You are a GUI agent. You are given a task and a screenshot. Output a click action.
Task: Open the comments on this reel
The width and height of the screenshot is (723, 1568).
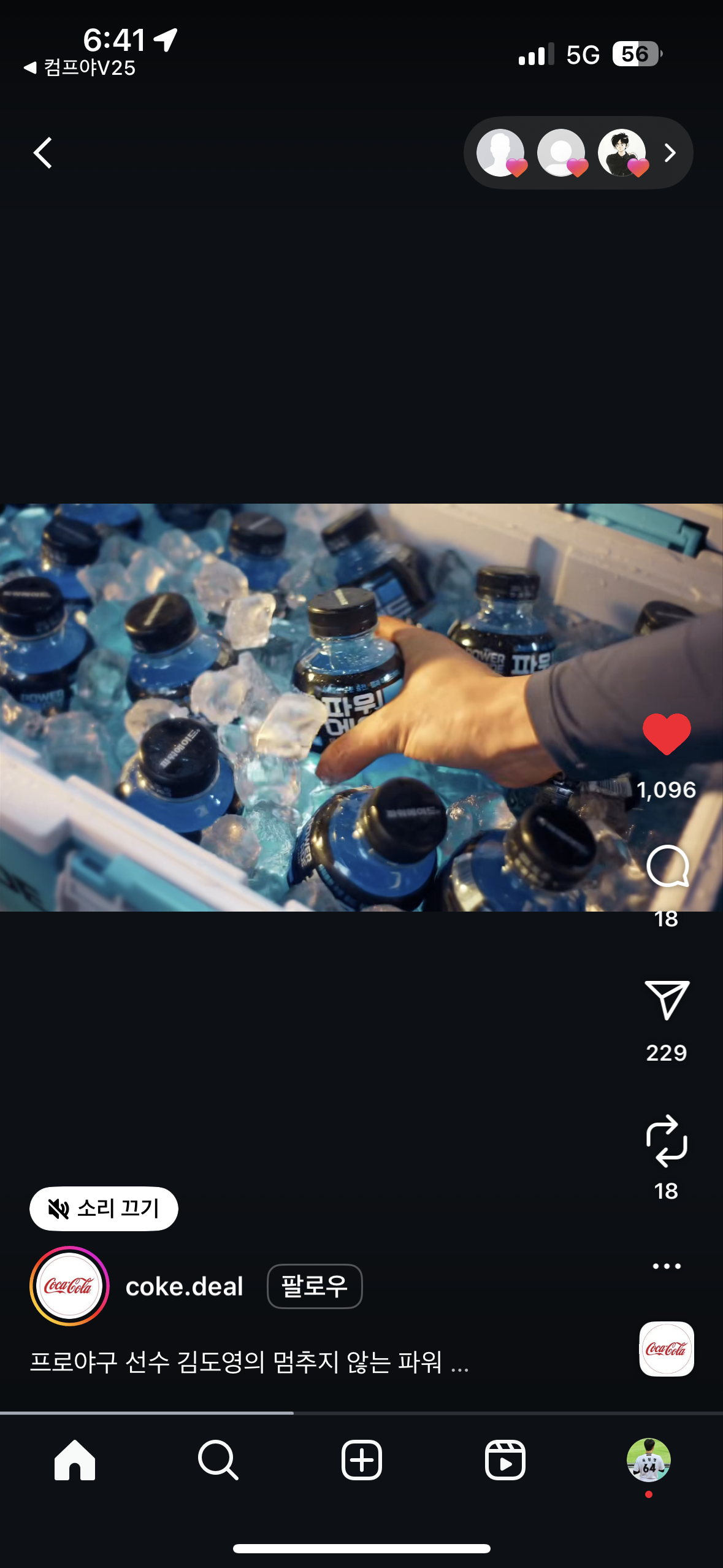click(667, 867)
